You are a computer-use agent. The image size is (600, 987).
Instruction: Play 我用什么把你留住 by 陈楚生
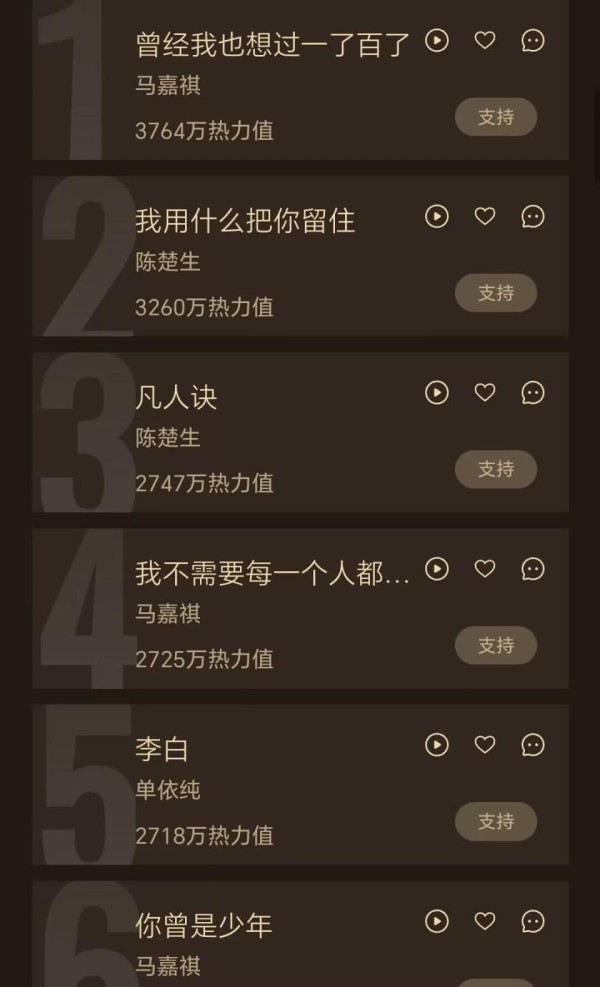tap(436, 217)
